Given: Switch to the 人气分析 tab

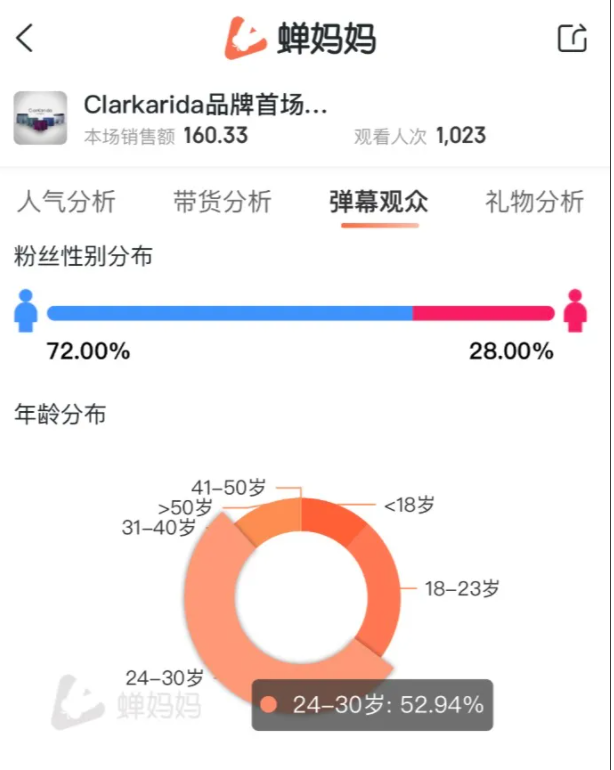Looking at the screenshot, I should point(66,202).
